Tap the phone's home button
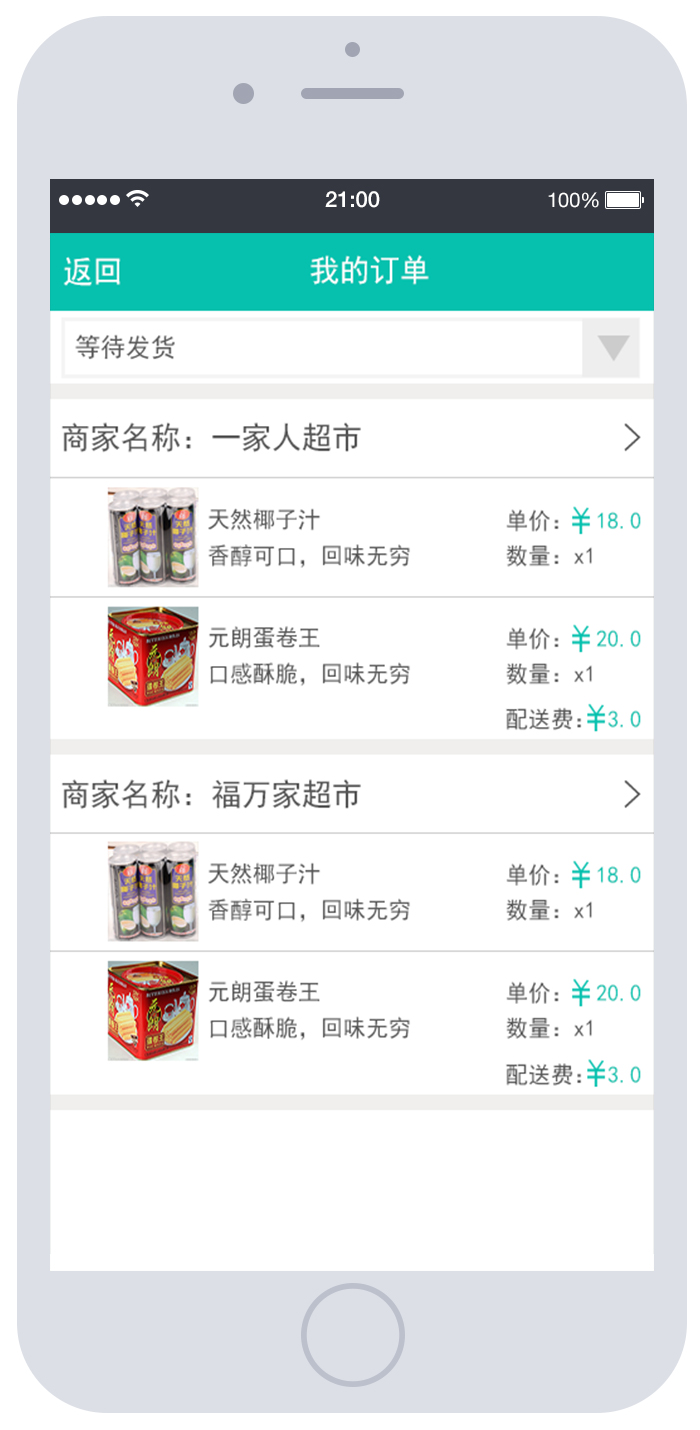The image size is (700, 1430). [x=352, y=1335]
